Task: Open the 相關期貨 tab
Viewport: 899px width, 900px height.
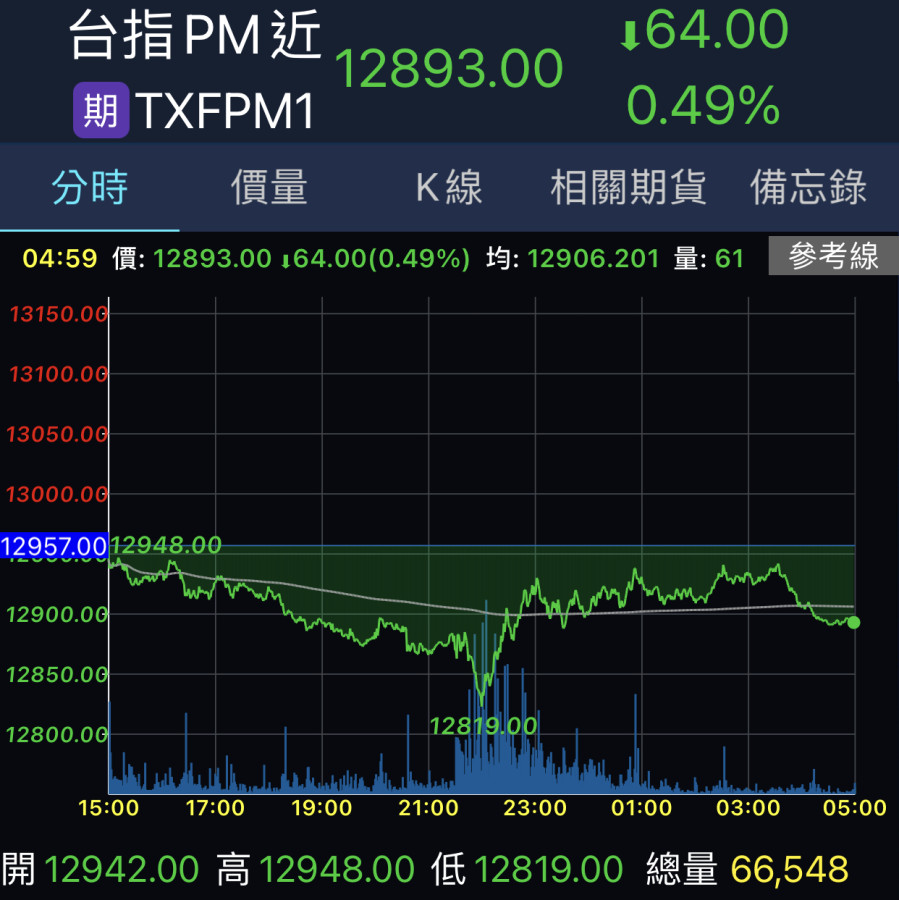Action: click(628, 188)
